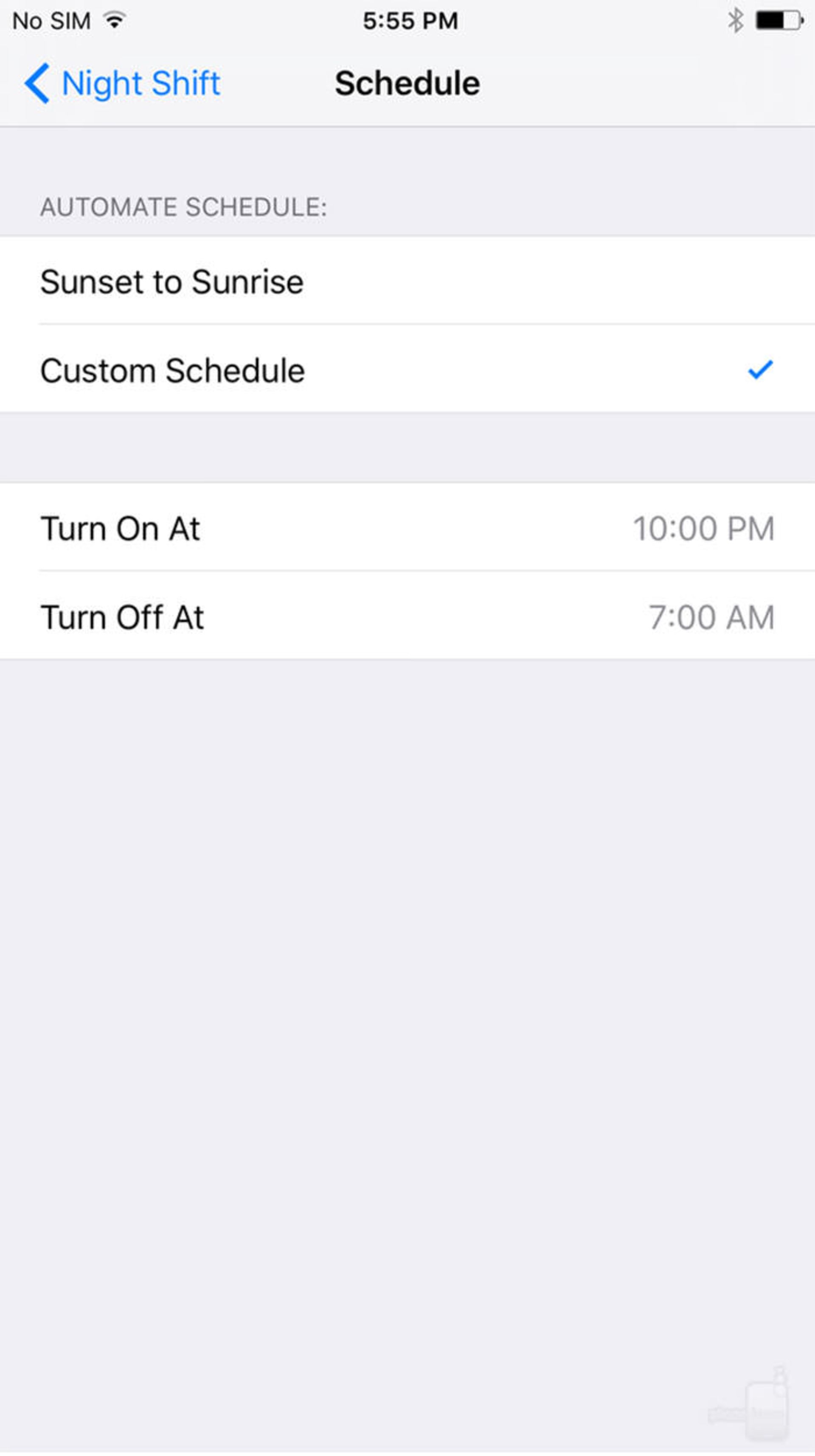
Task: Open the Turn On At time
Action: (x=407, y=528)
